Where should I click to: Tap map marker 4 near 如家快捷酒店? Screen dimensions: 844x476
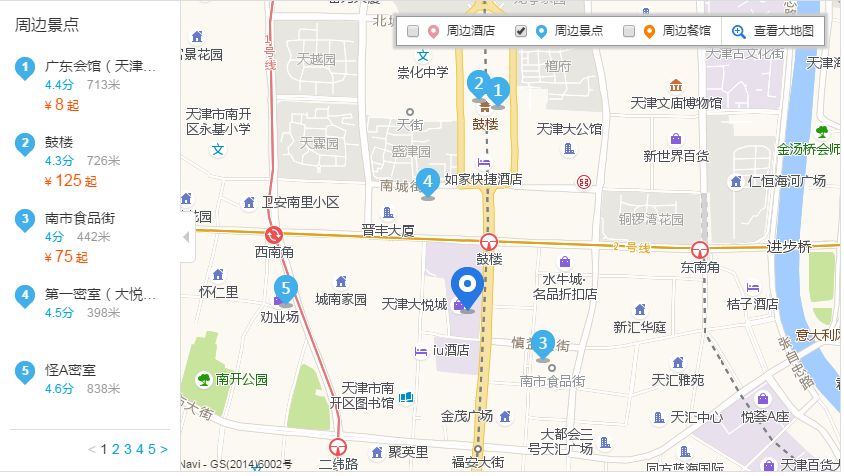point(428,182)
